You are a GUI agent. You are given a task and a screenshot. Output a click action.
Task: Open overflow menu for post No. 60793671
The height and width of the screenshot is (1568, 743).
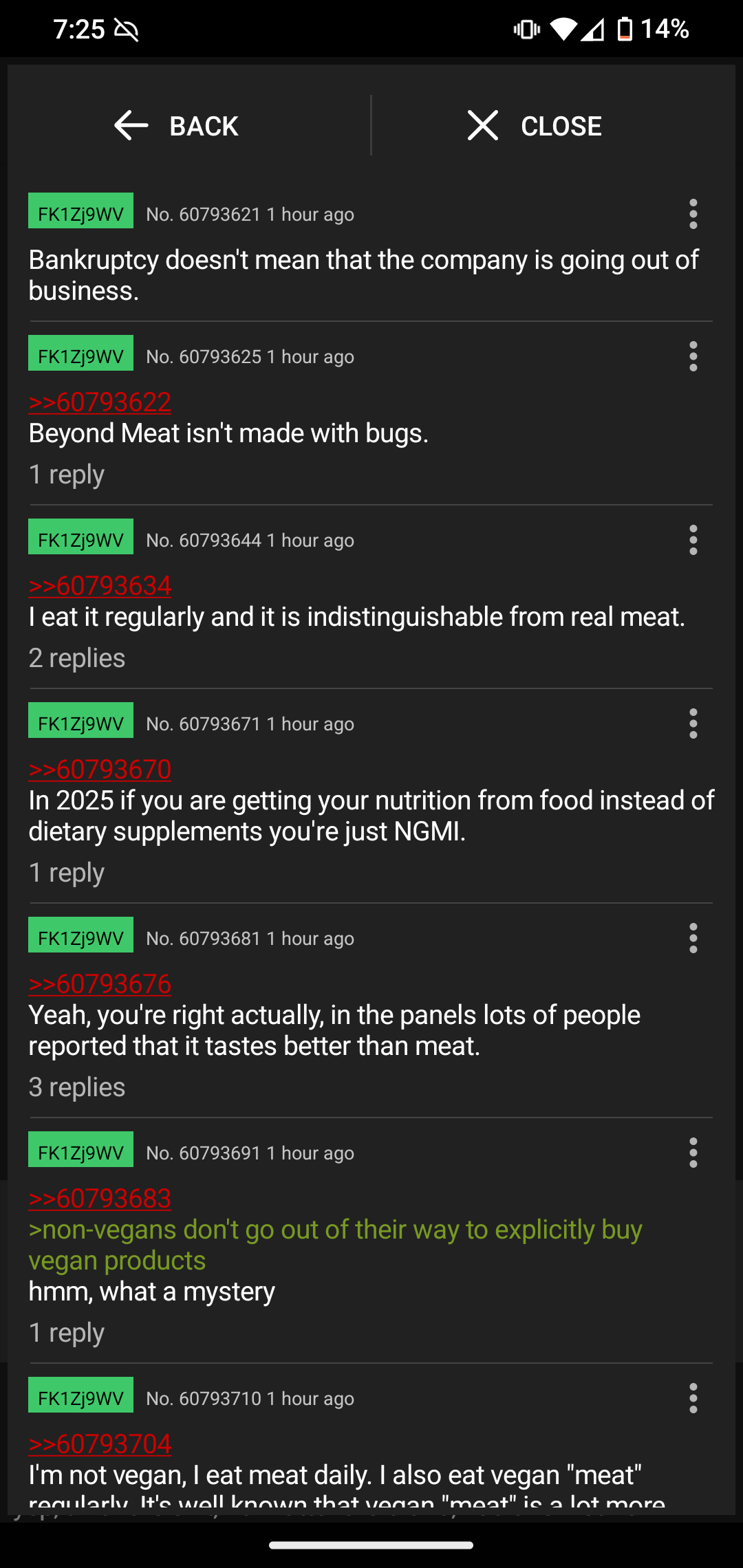[x=693, y=724]
